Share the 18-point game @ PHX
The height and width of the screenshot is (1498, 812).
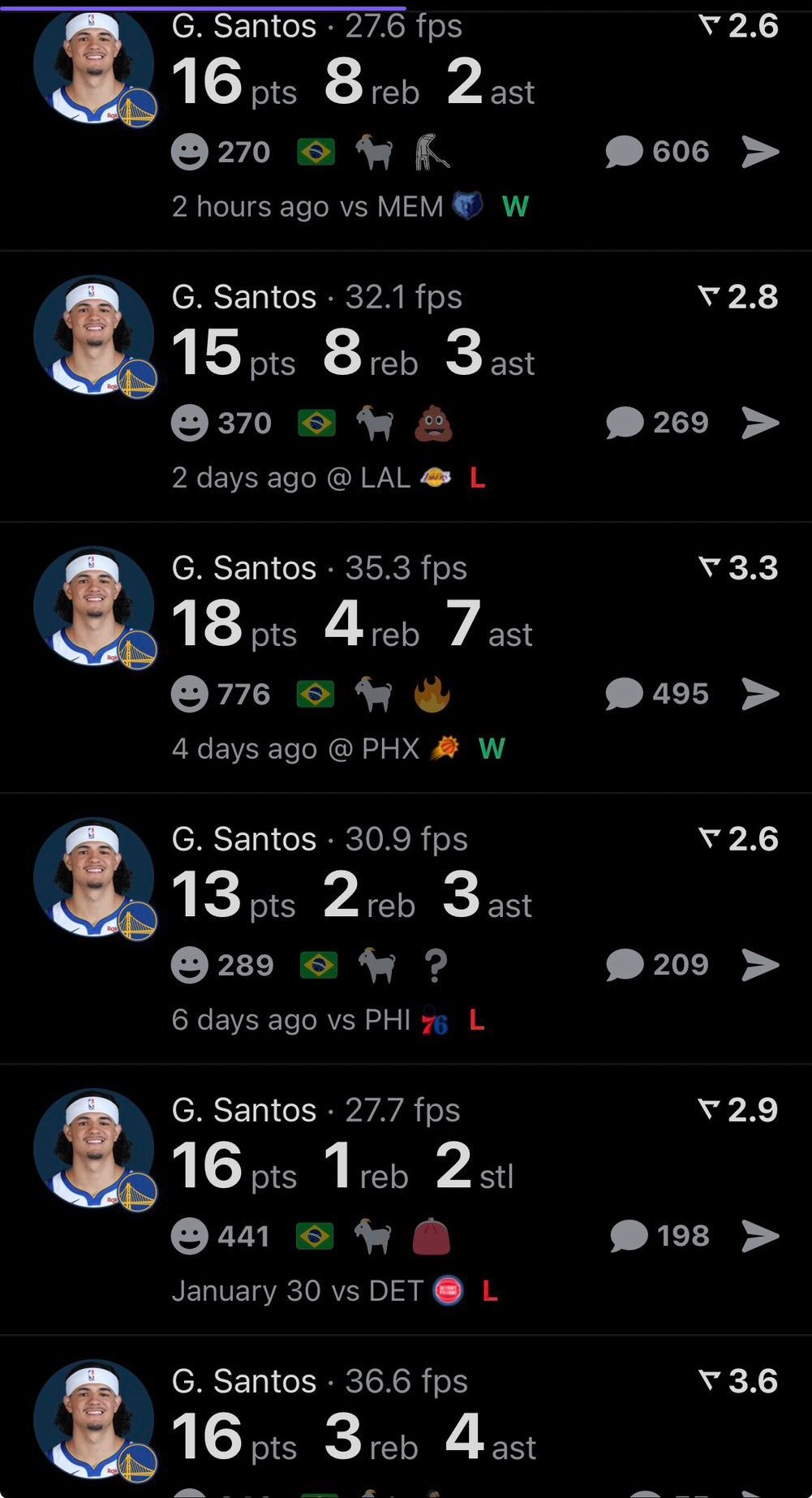coord(760,694)
